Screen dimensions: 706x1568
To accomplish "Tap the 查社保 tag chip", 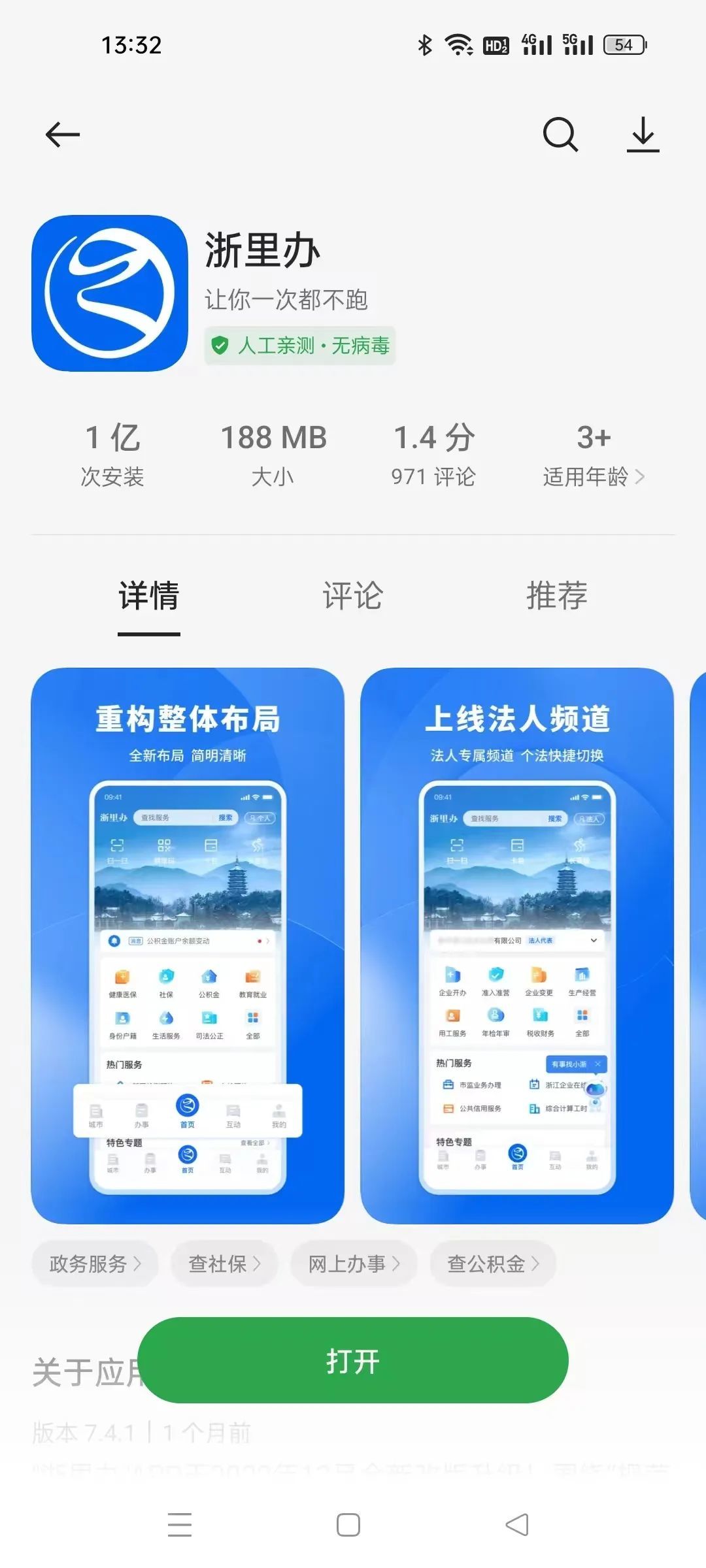I will coord(224,1264).
